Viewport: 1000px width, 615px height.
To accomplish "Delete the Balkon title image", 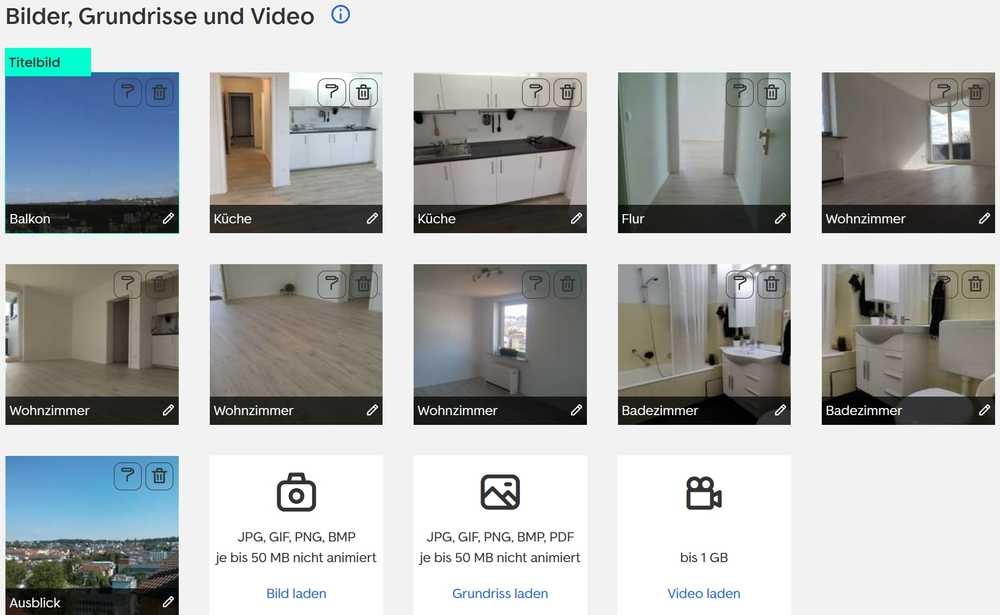I will [159, 93].
